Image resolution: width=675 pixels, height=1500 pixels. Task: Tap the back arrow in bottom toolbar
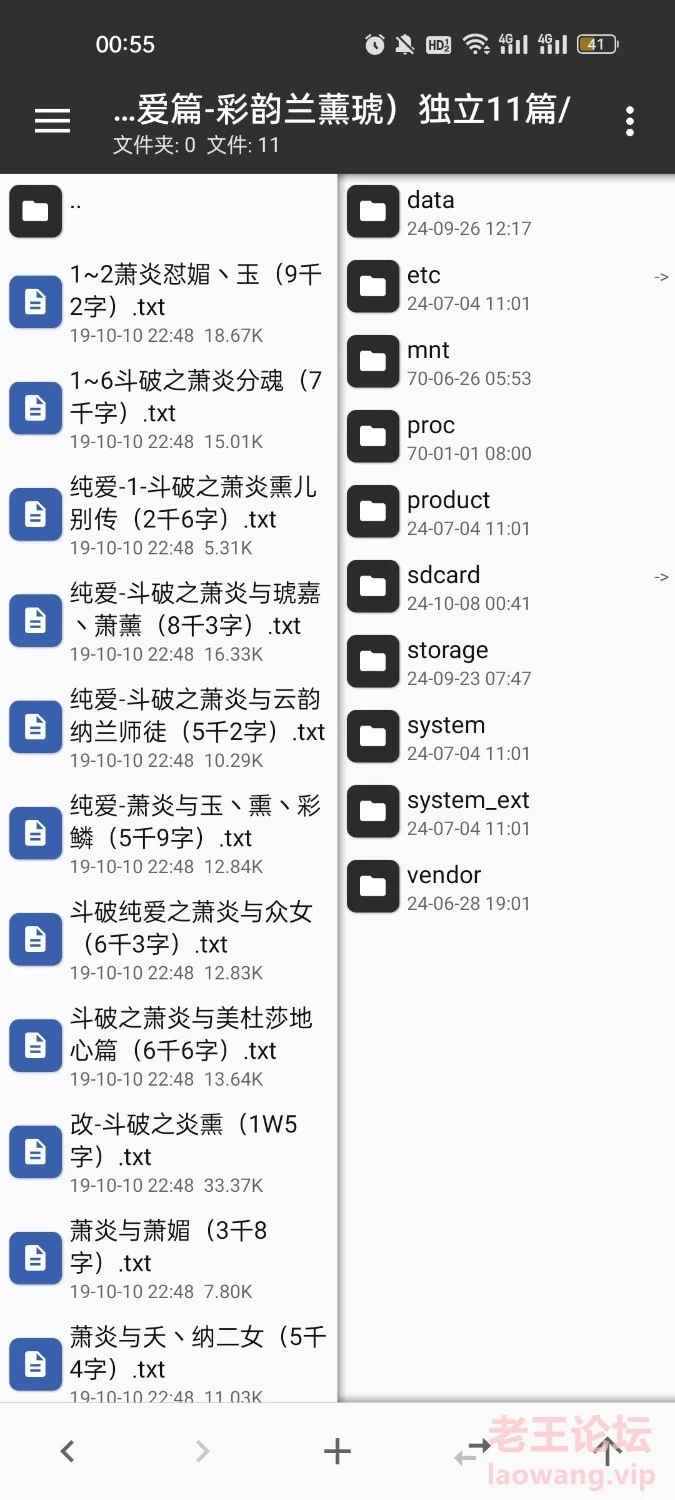pos(67,1451)
